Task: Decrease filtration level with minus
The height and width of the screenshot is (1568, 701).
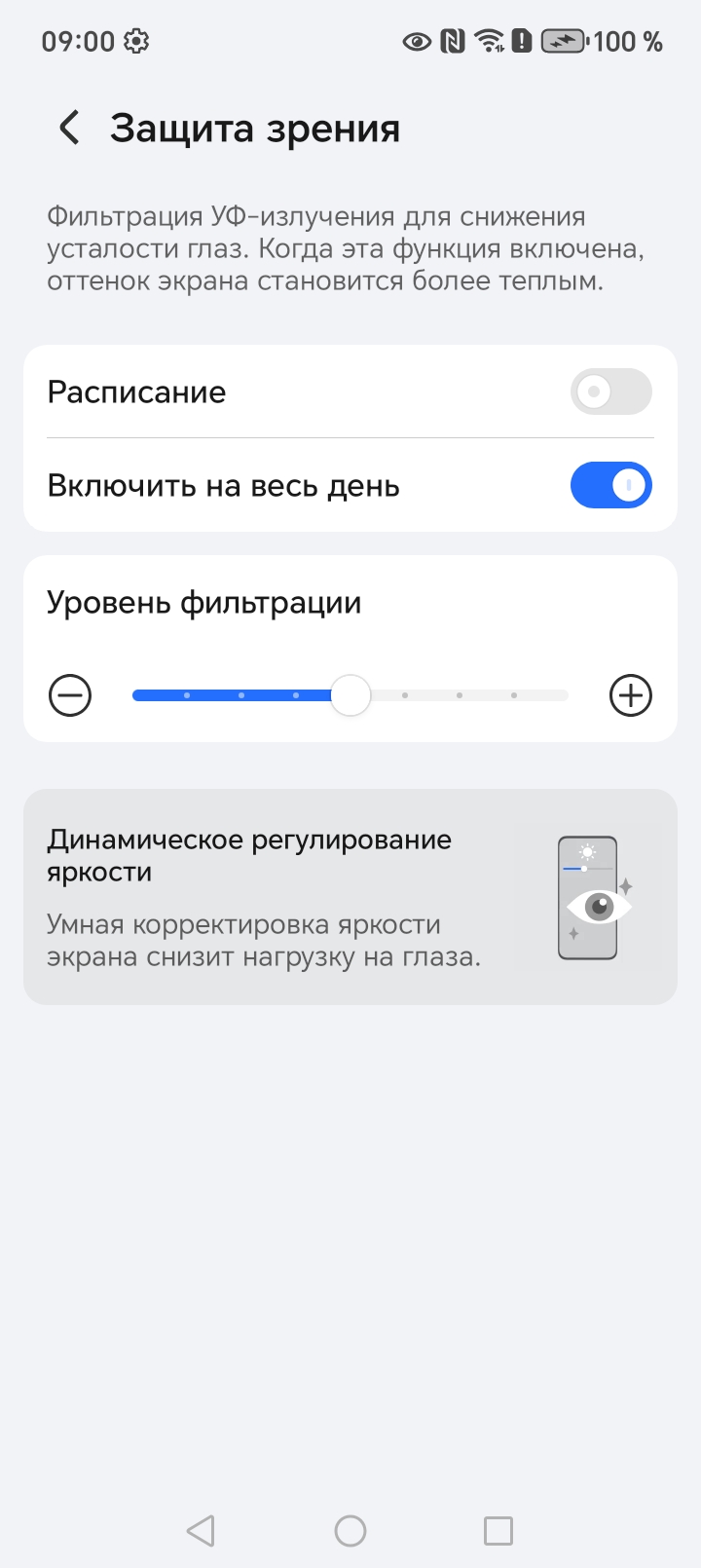Action: 70,695
